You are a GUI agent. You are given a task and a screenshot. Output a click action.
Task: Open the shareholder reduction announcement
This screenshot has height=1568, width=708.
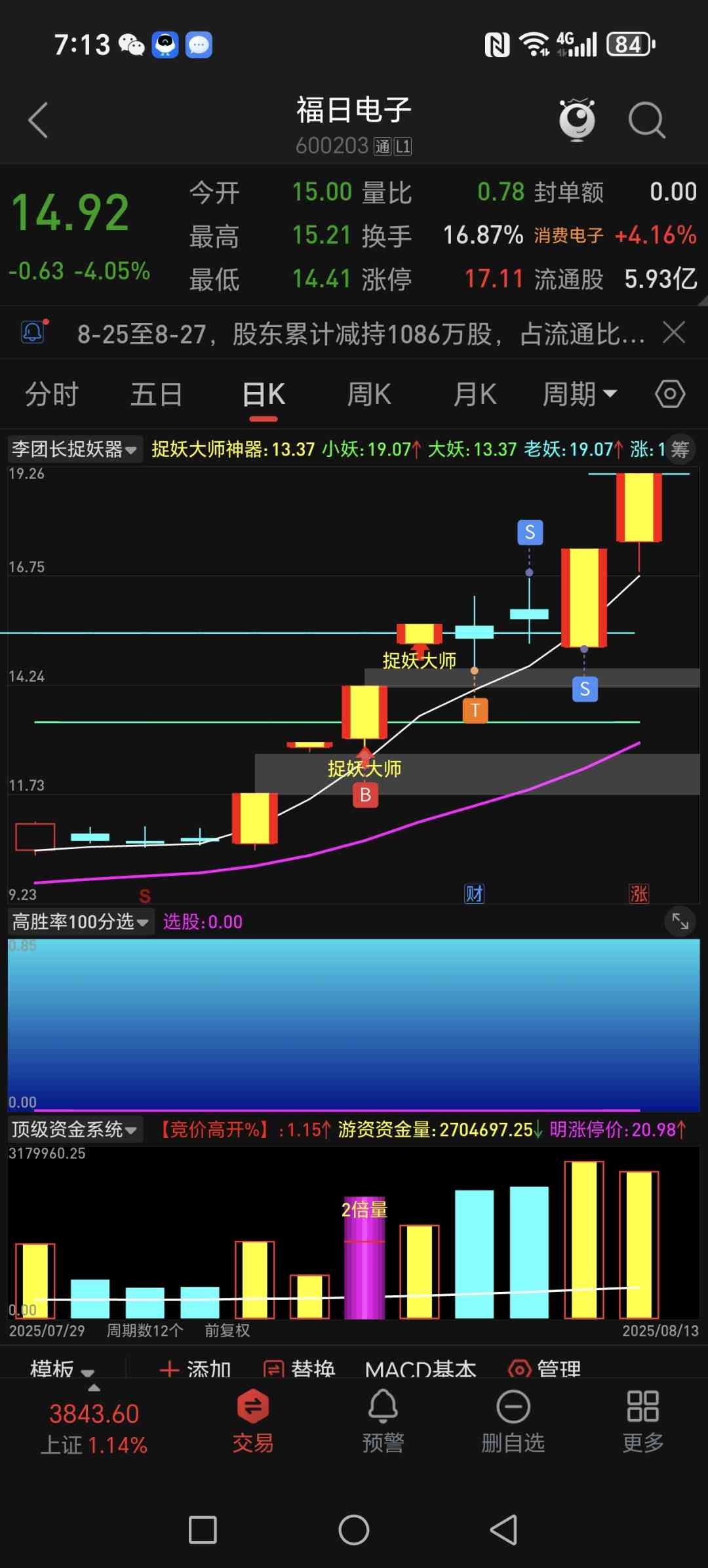361,334
